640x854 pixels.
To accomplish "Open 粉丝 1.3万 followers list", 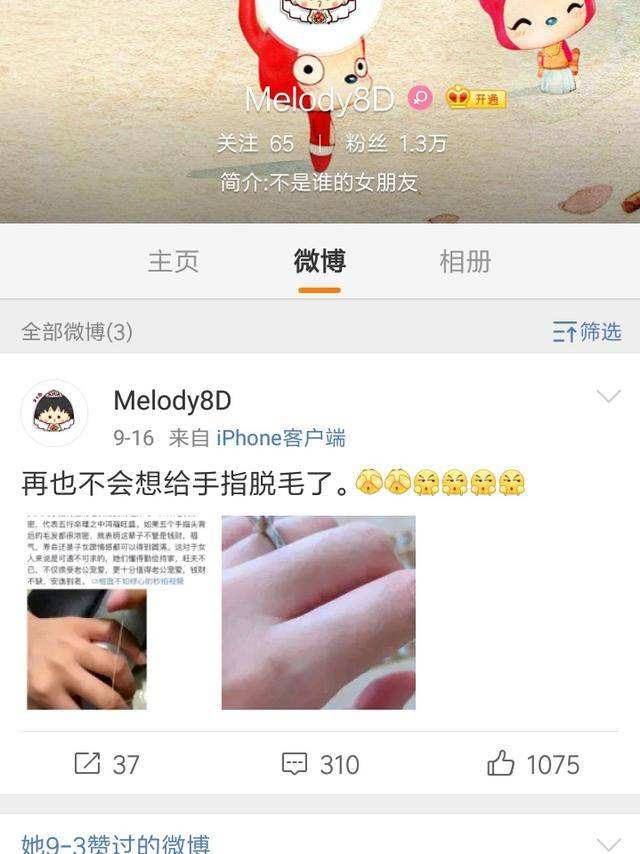I will [x=396, y=144].
